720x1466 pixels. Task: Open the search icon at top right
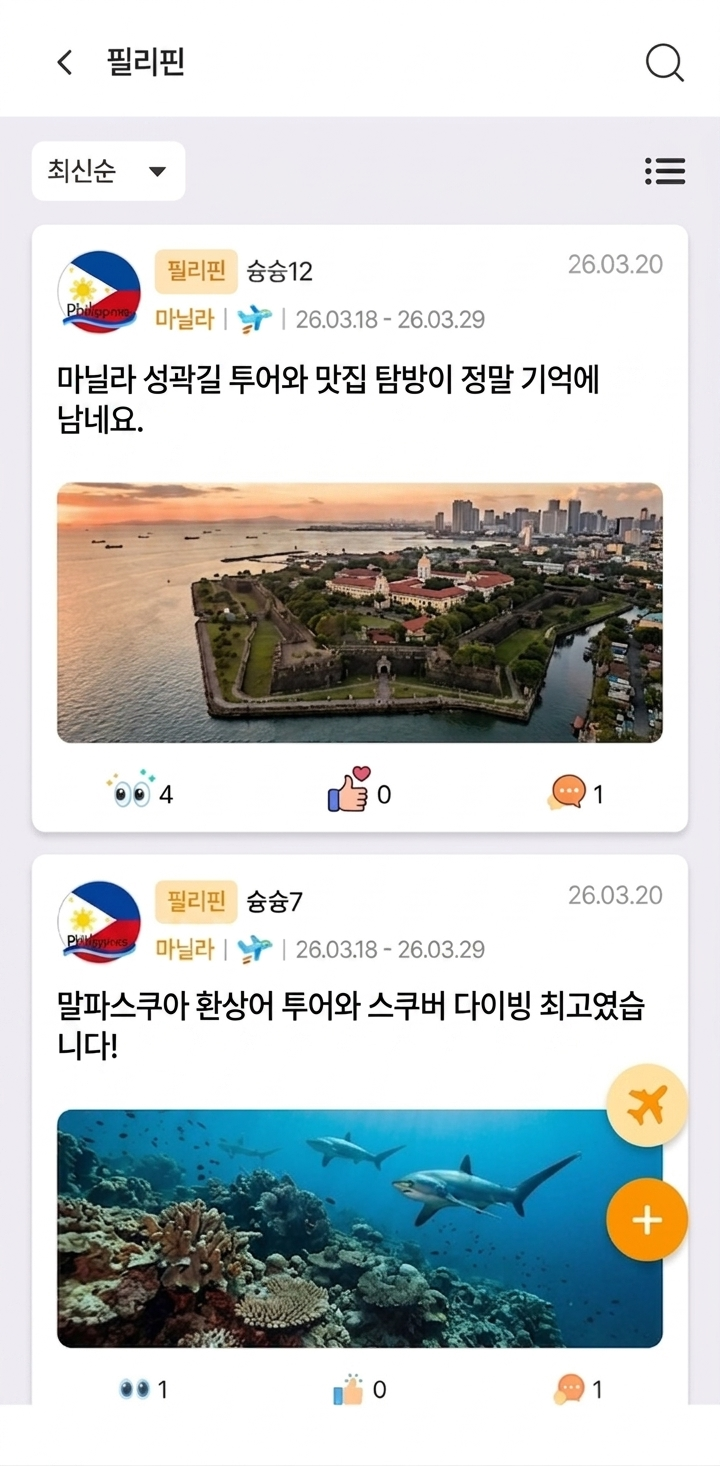click(664, 63)
